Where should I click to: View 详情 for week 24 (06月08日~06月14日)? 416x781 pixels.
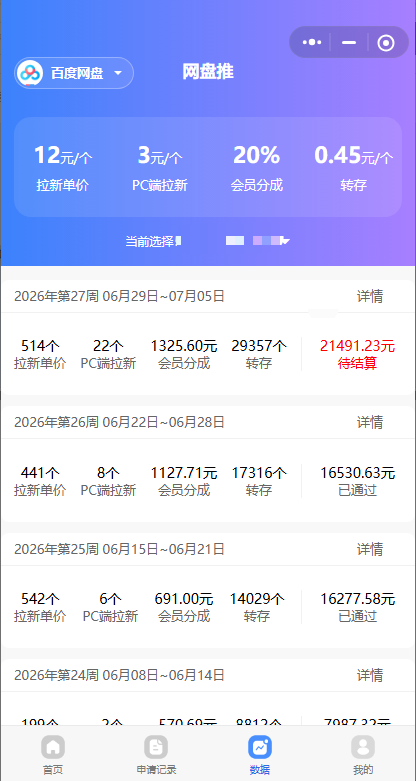pos(370,675)
